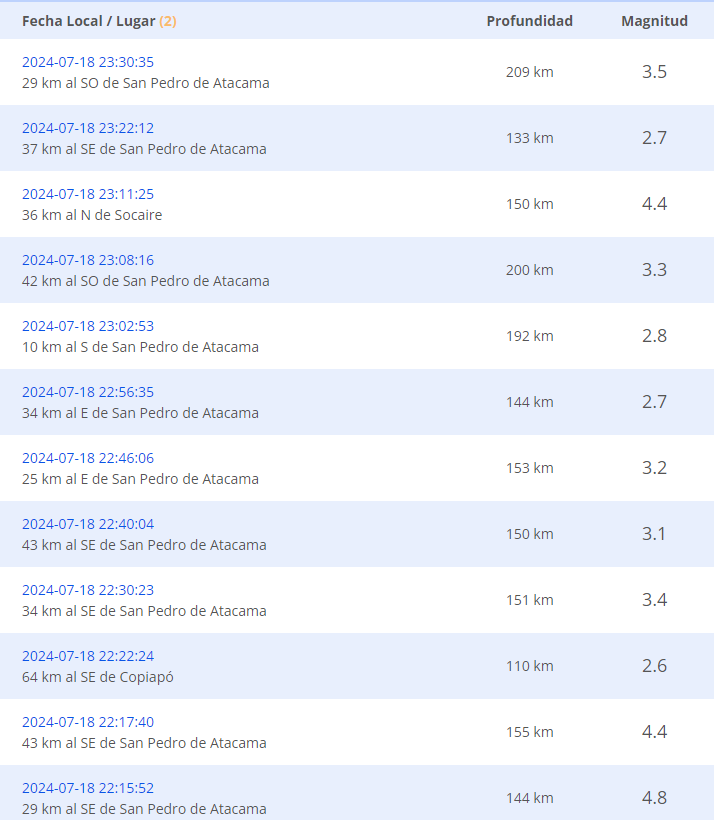Viewport: 716px width, 820px height.
Task: Open the 2024-07-18 22:22:24 Copiapó event
Action: [88, 656]
